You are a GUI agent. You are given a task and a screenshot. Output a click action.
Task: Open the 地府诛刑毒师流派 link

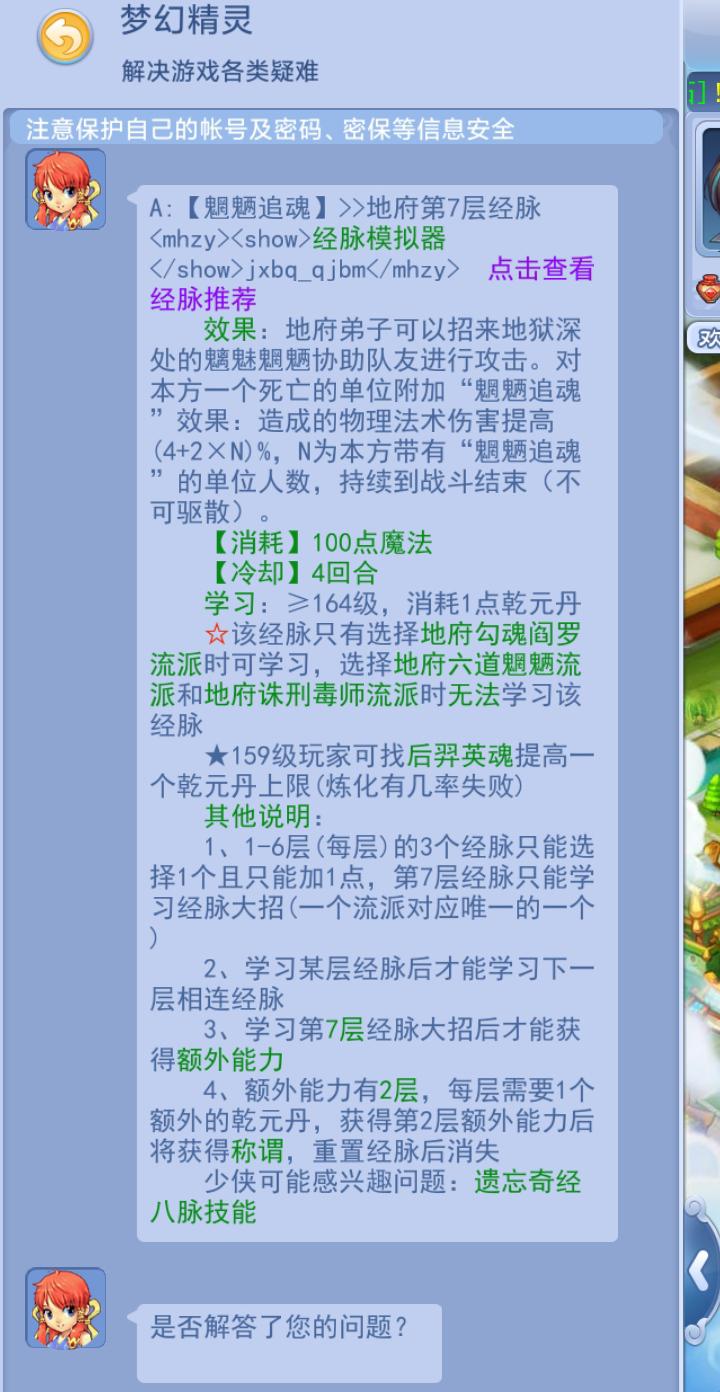pos(311,695)
